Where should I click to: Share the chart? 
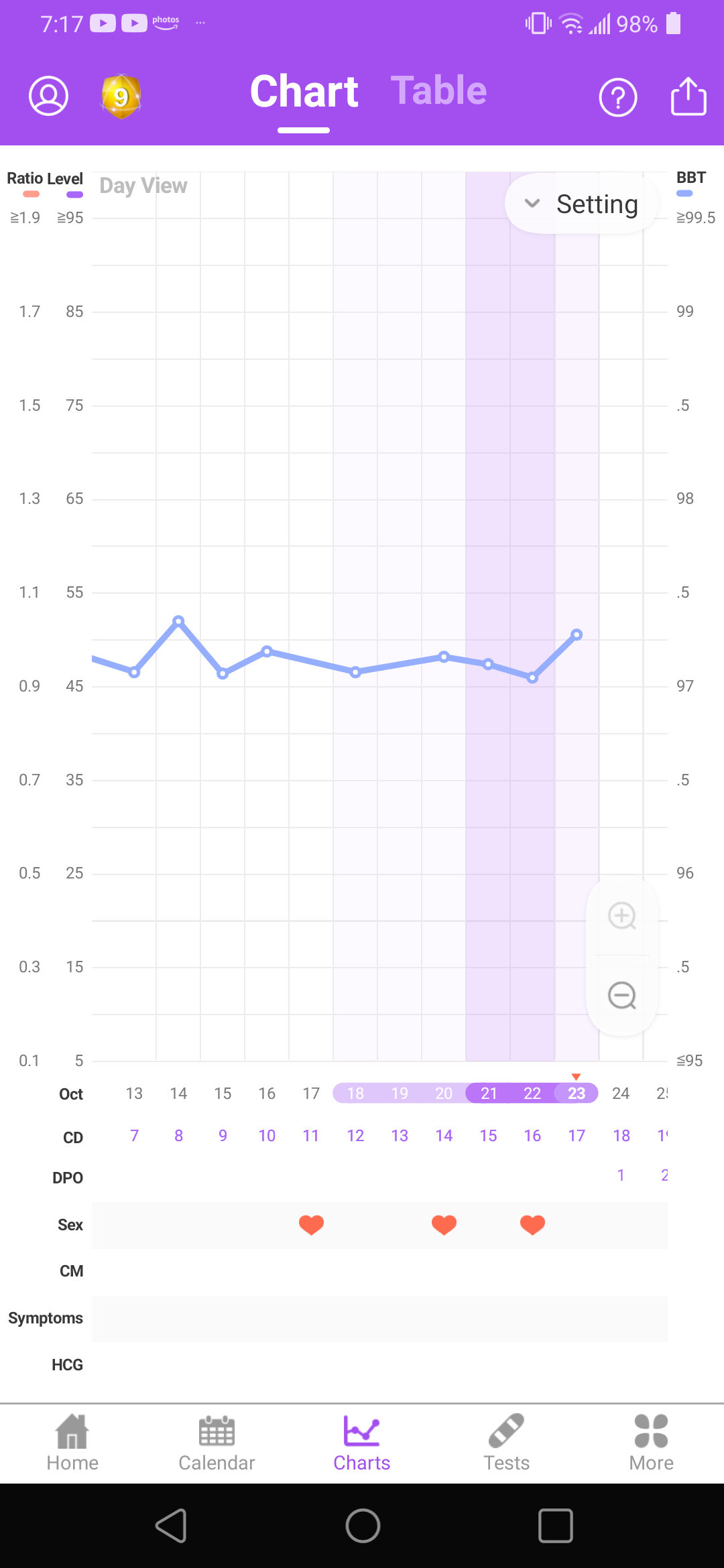688,96
